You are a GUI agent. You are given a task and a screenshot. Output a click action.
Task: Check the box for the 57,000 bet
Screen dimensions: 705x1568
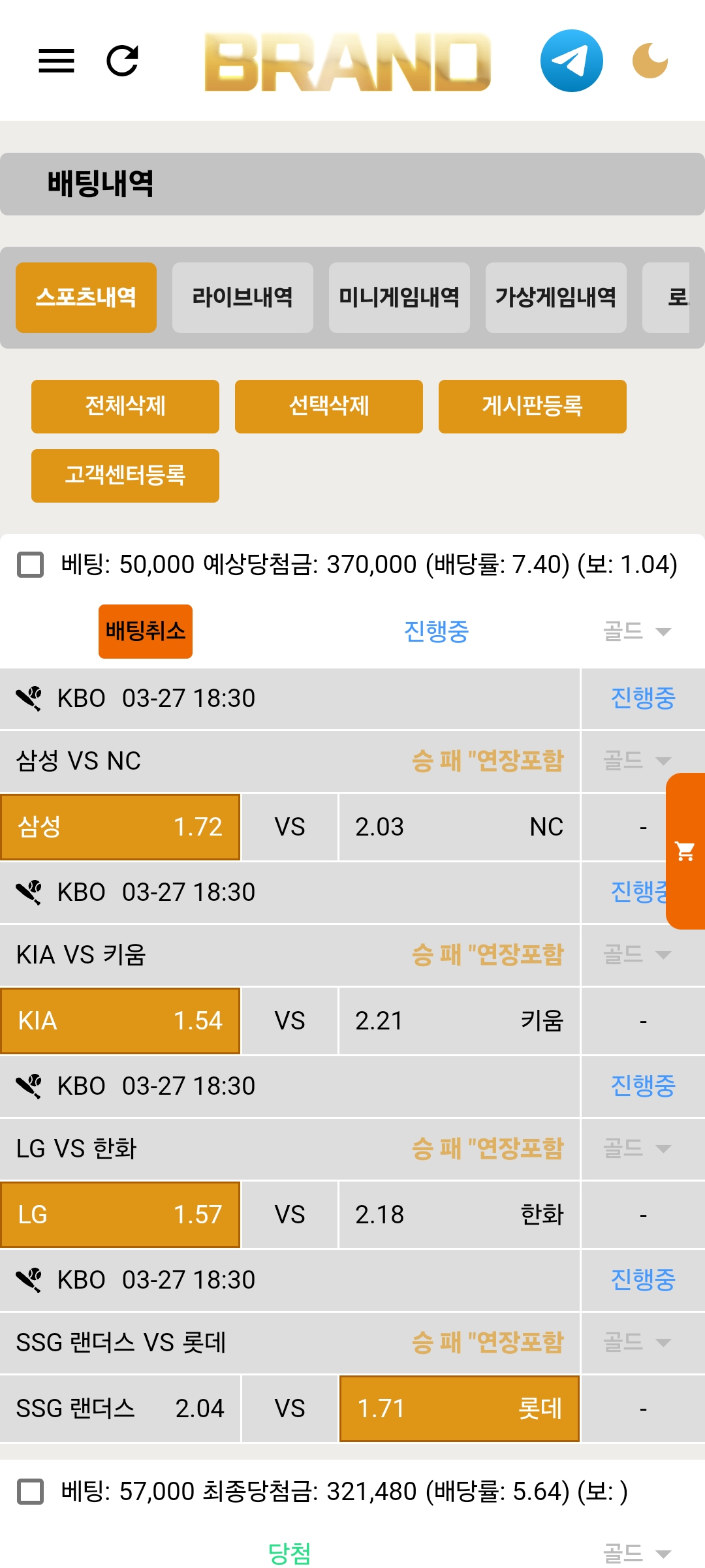click(x=31, y=1492)
